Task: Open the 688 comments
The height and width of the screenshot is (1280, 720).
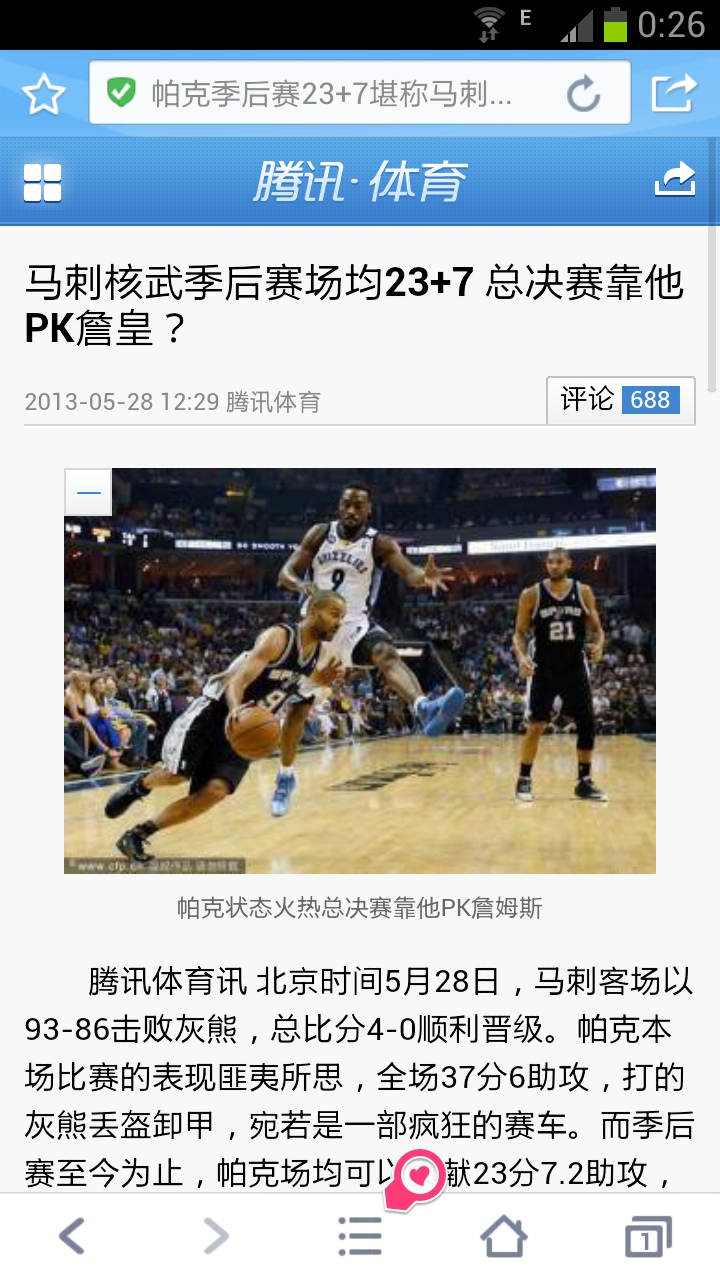Action: tap(620, 401)
